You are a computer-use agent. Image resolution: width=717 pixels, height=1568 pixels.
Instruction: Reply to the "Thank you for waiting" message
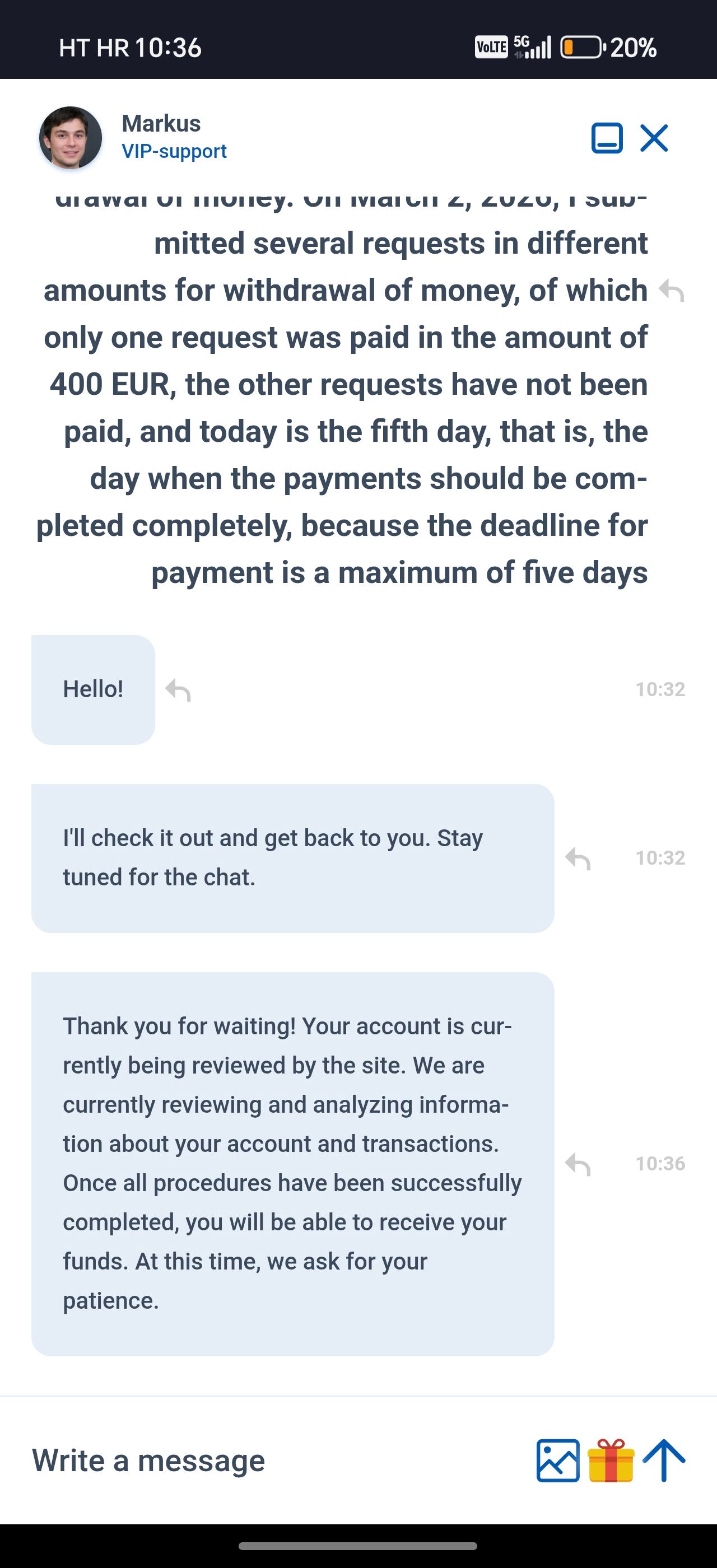[x=578, y=1164]
